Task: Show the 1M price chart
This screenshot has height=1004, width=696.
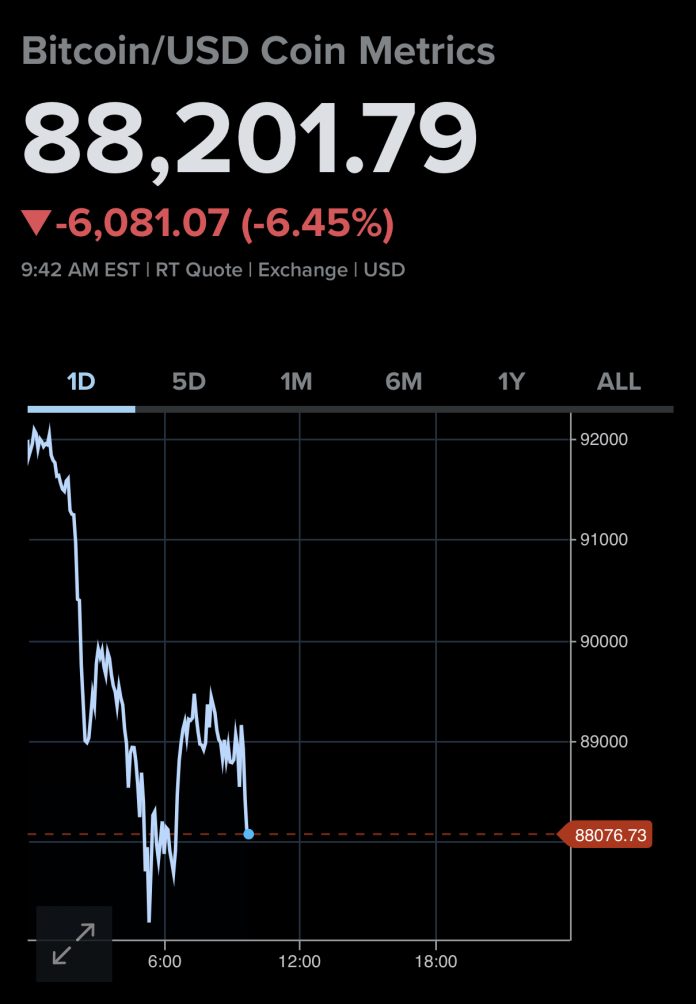Action: 296,382
